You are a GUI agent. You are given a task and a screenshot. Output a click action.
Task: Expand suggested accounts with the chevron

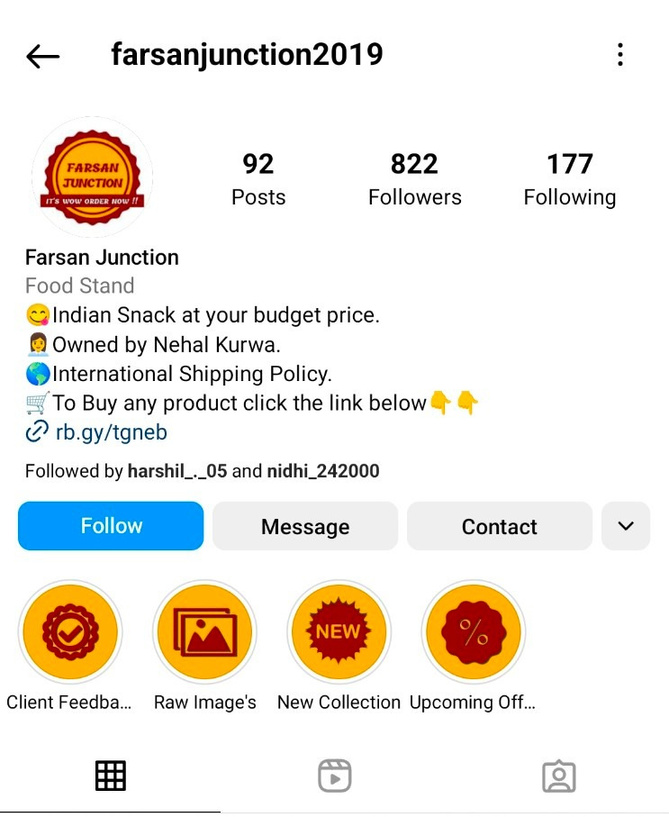[x=626, y=527]
